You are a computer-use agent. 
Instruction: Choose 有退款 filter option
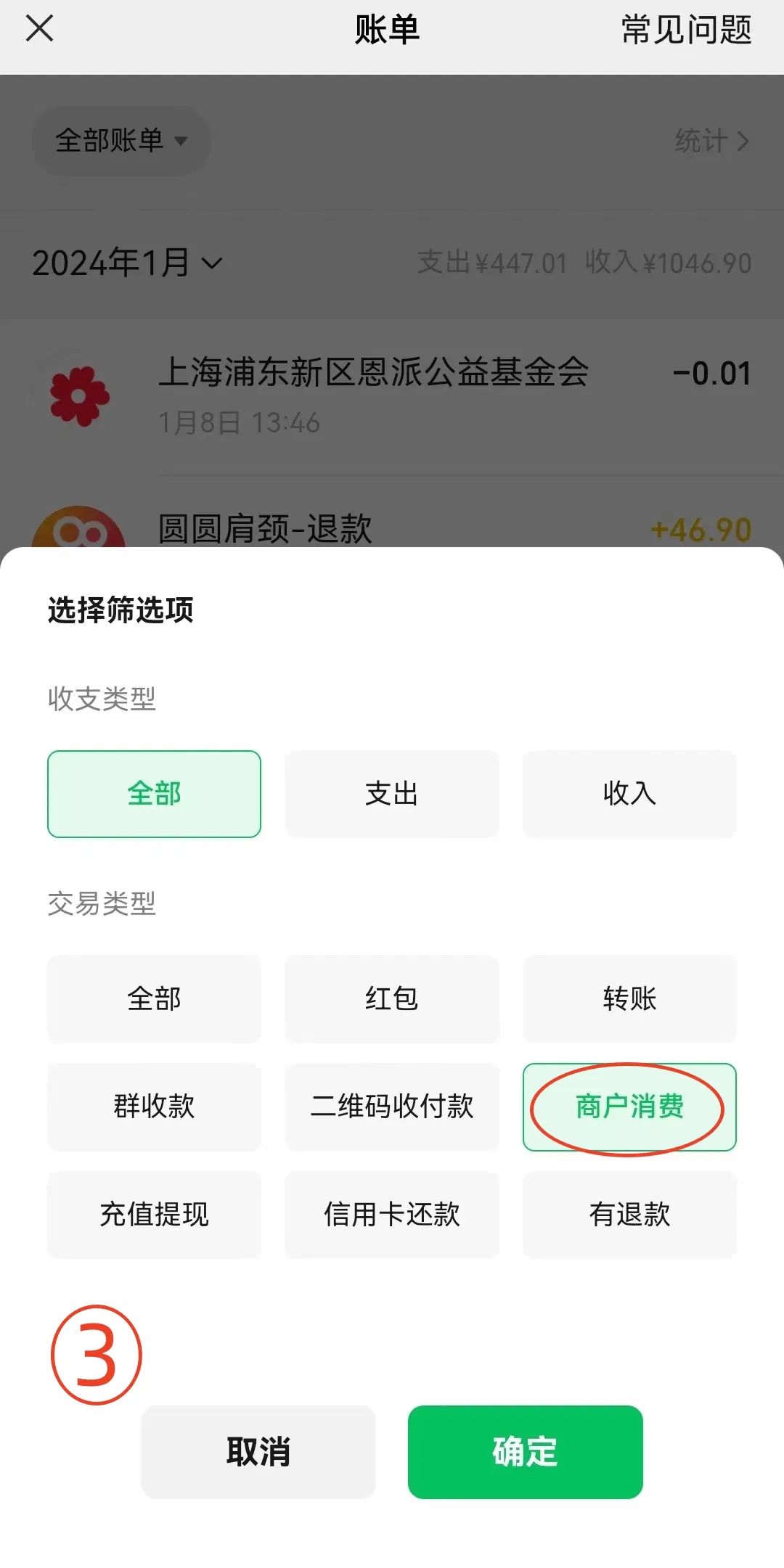coord(629,1215)
